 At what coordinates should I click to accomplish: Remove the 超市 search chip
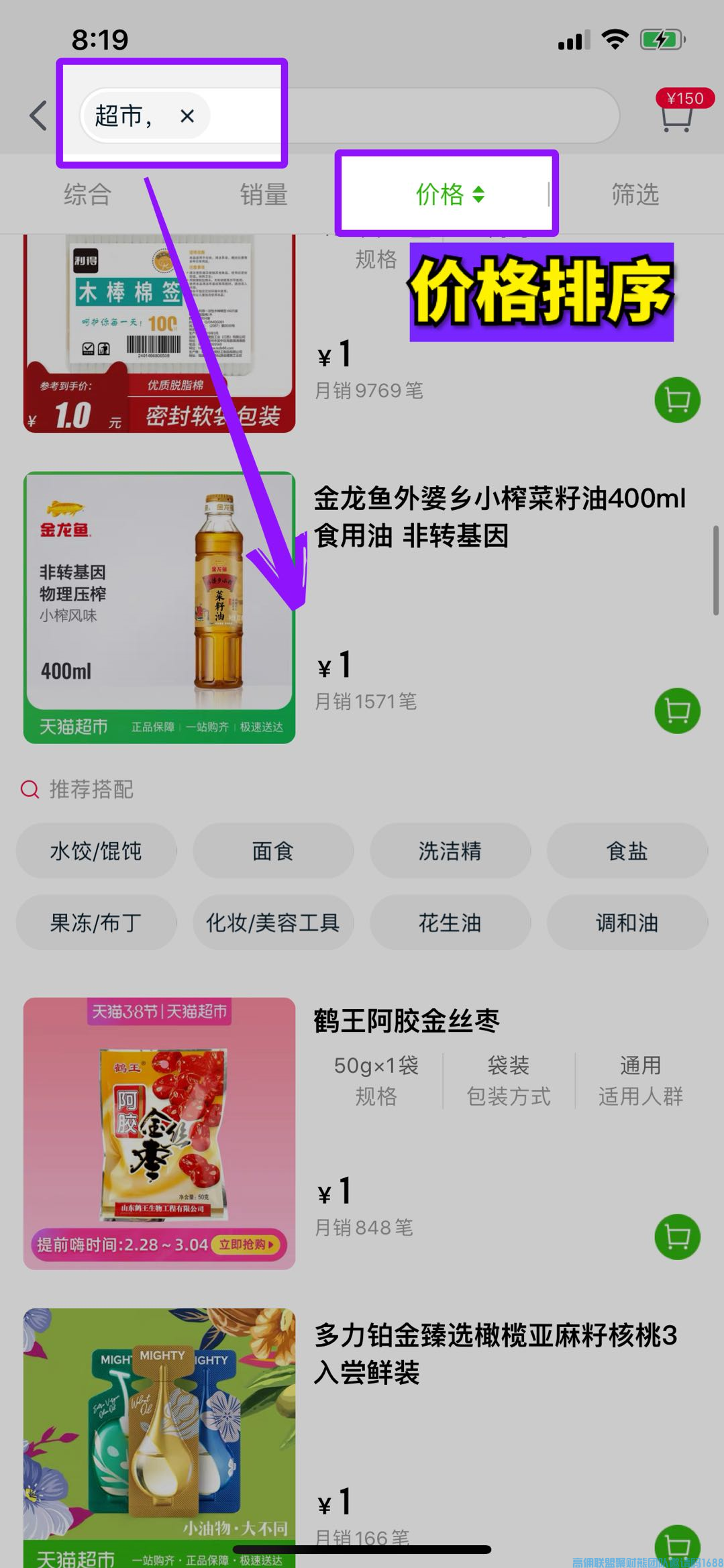tap(187, 116)
